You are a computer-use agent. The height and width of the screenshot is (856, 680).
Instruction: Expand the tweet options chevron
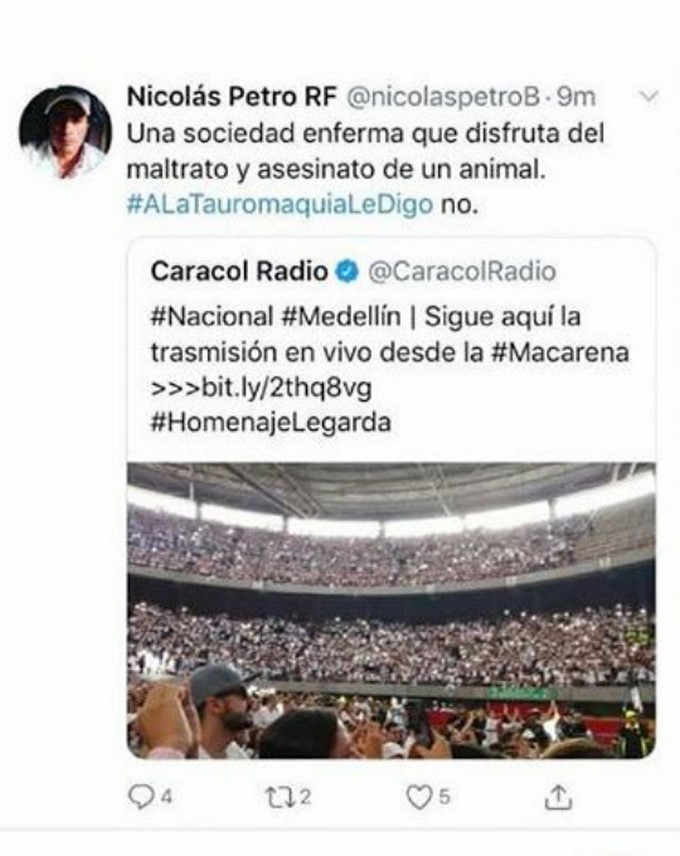[649, 97]
